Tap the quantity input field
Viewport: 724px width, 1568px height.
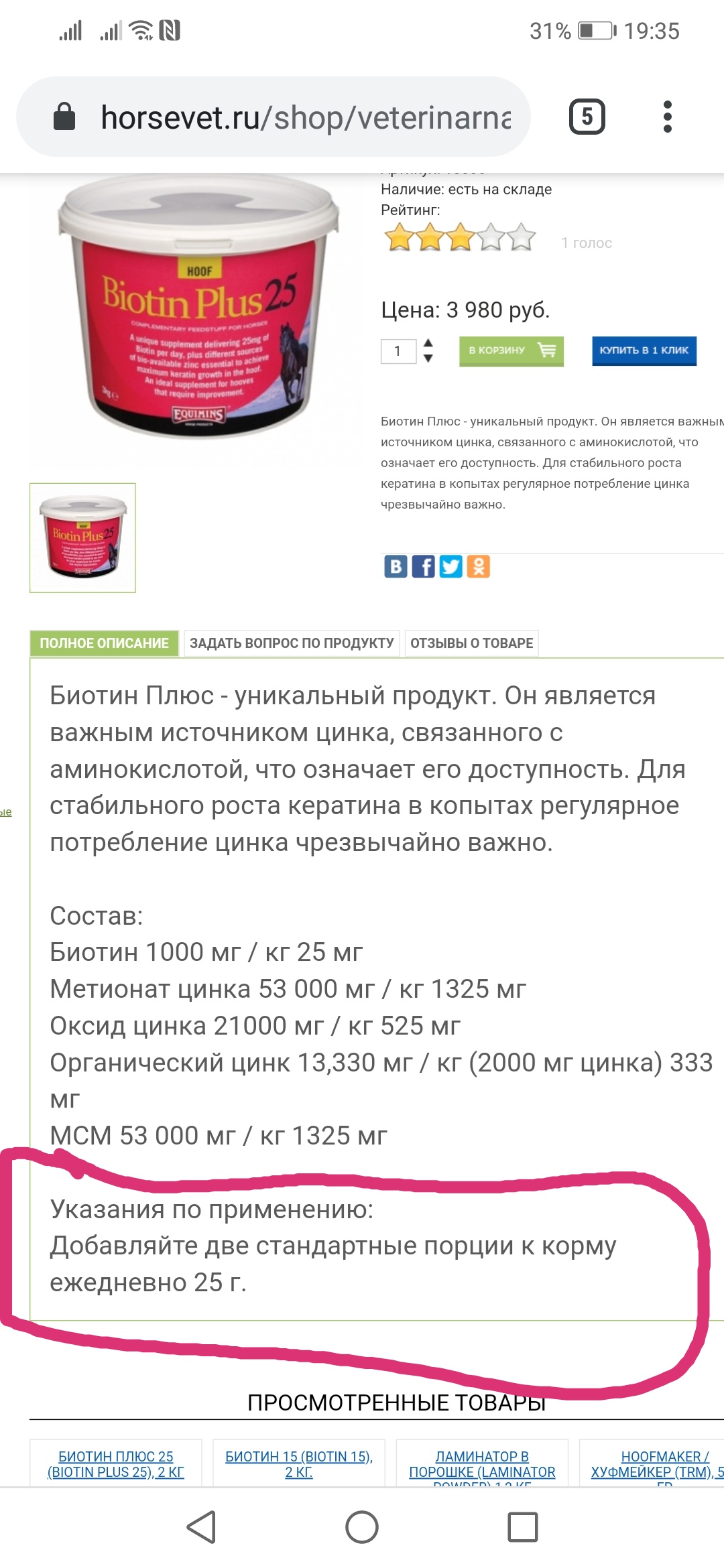click(398, 351)
